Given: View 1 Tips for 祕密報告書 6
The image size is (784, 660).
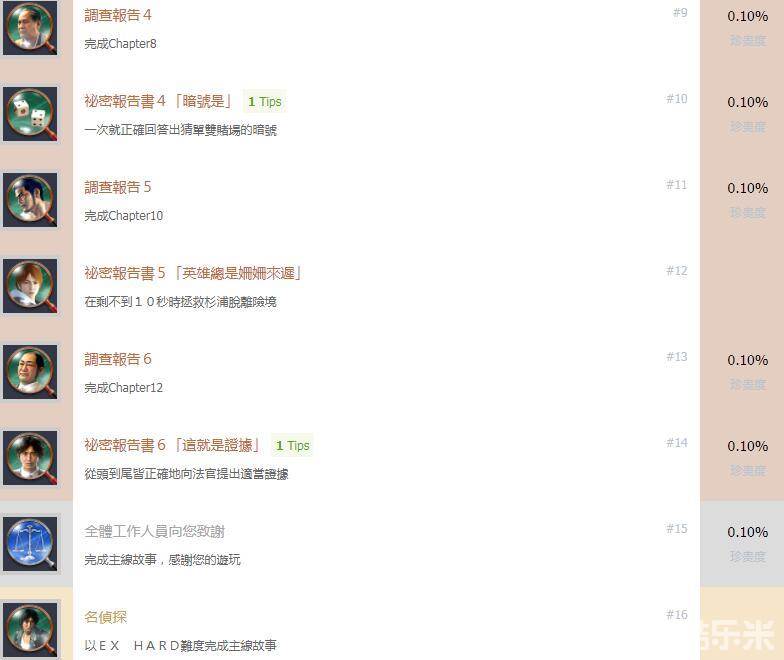Looking at the screenshot, I should (293, 446).
